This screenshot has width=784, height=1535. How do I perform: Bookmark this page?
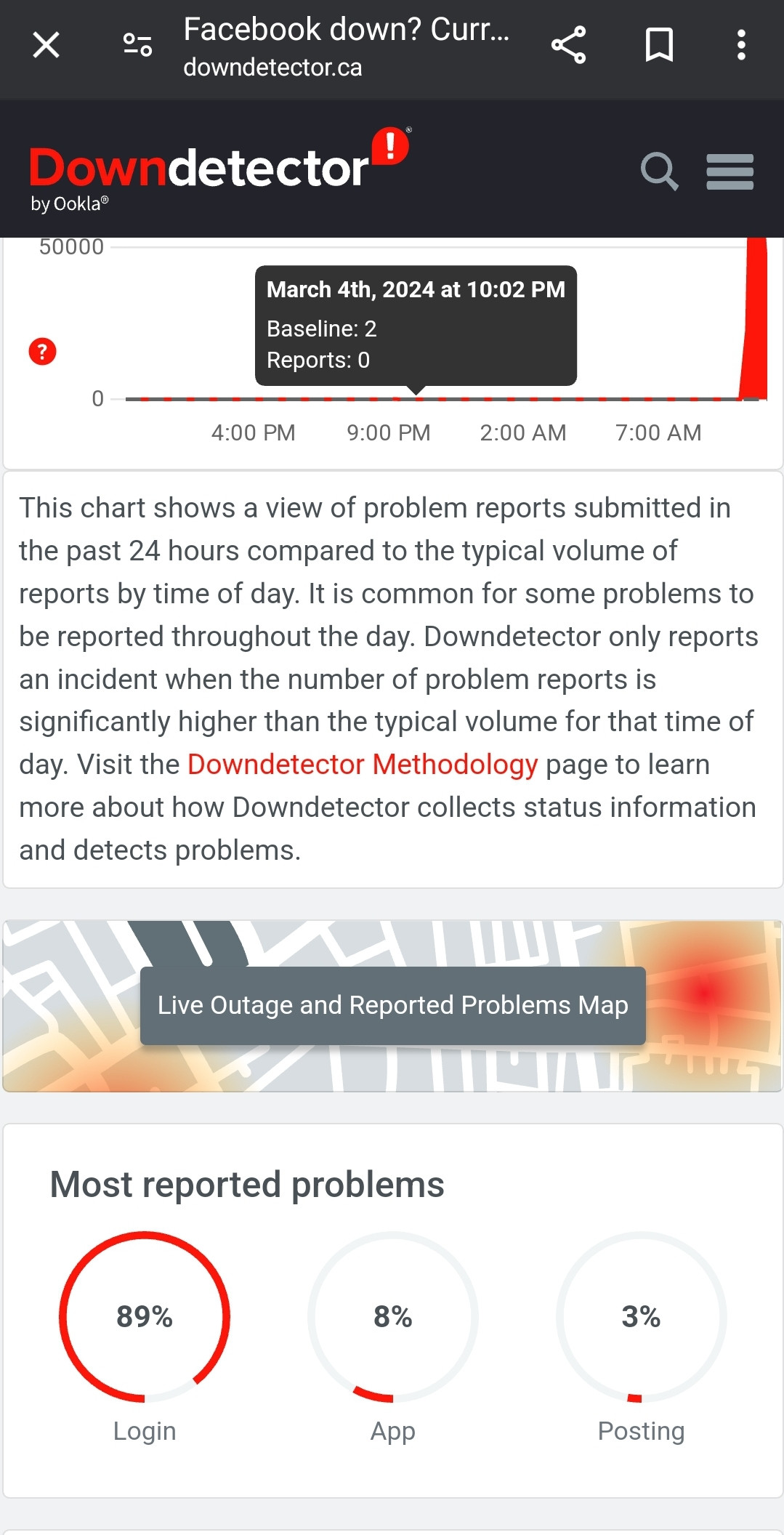[x=659, y=45]
